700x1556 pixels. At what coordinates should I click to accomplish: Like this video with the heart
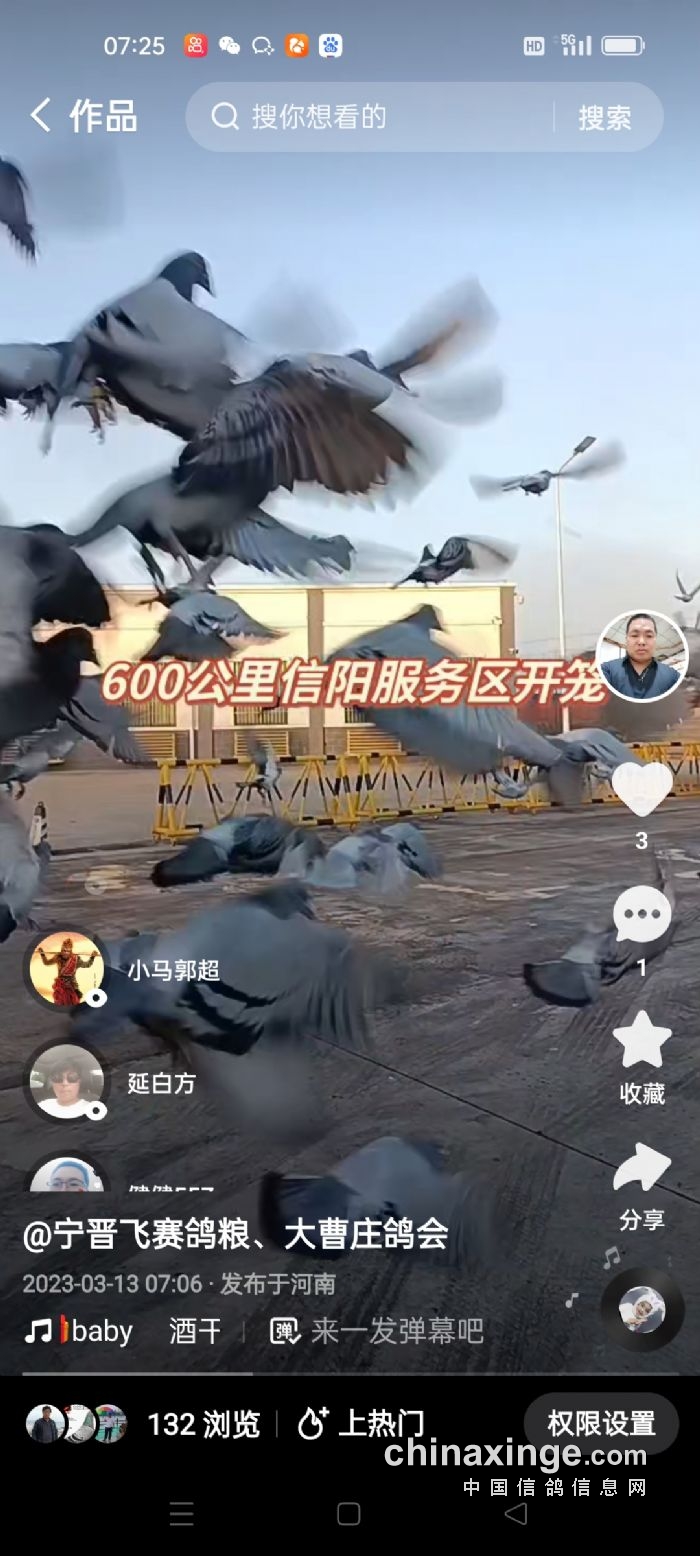point(641,788)
